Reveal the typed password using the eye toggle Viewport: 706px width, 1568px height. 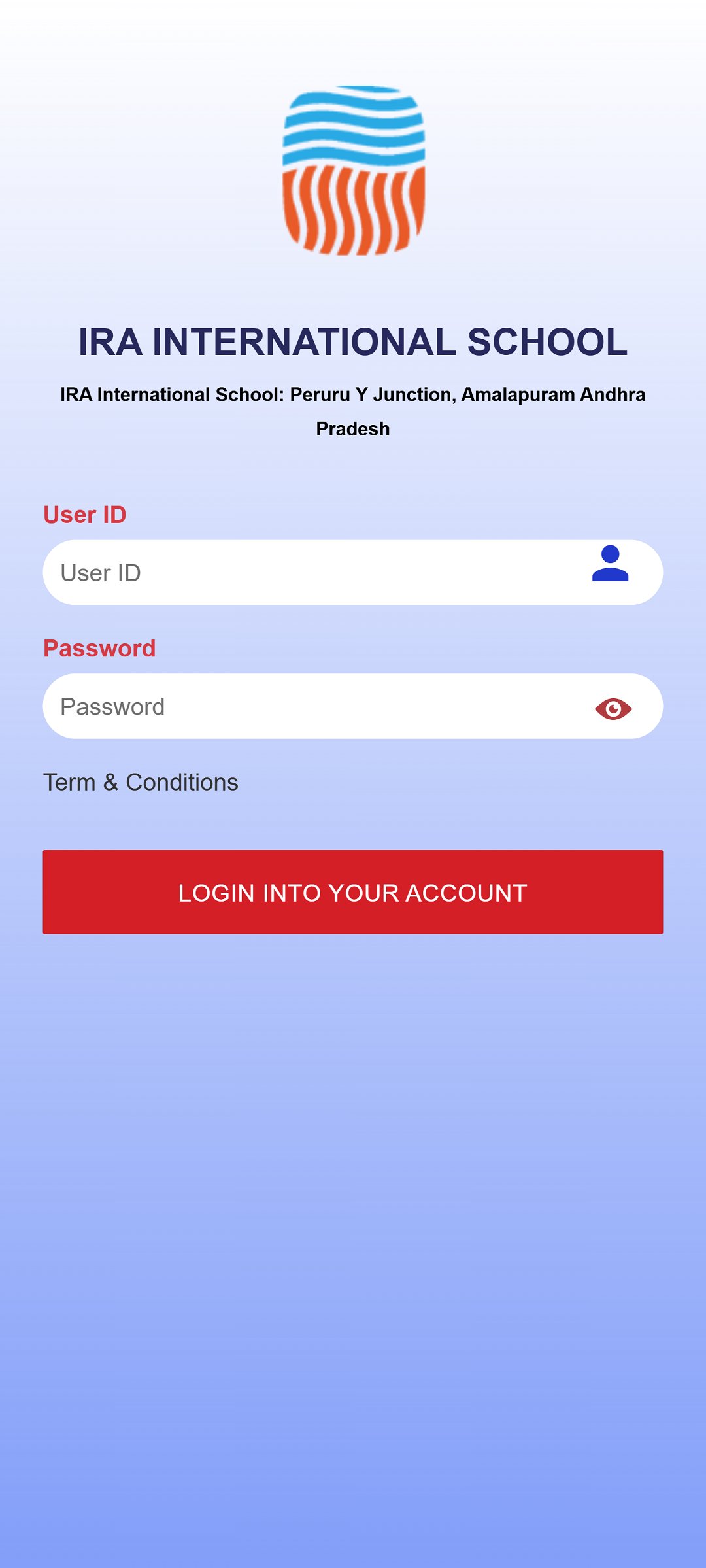coord(613,707)
